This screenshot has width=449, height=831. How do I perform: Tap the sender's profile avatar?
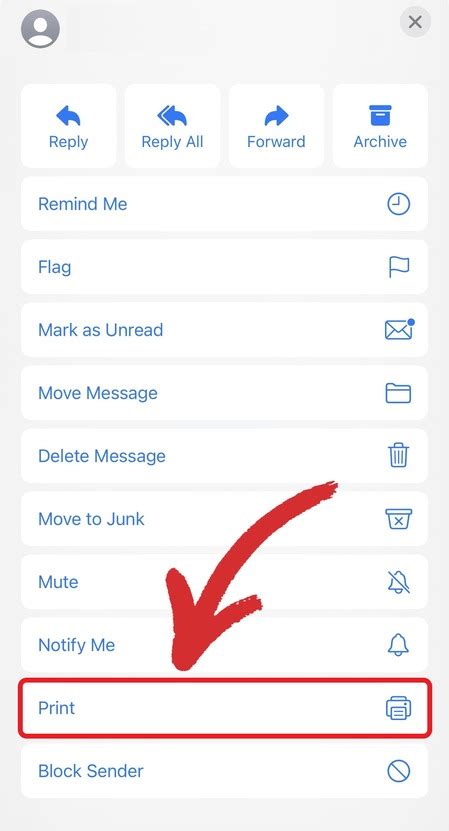(40, 29)
